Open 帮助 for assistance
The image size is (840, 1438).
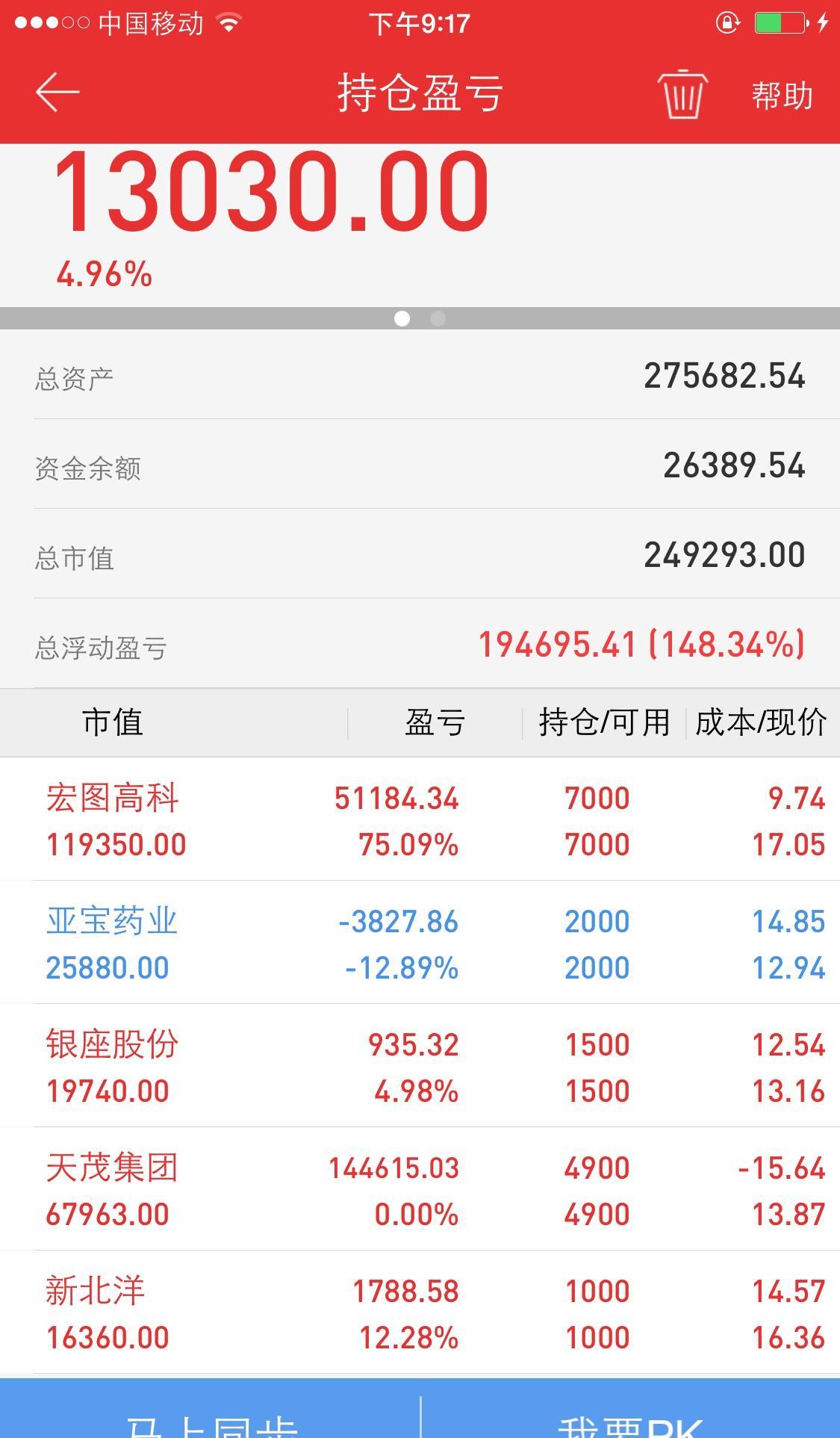(780, 94)
